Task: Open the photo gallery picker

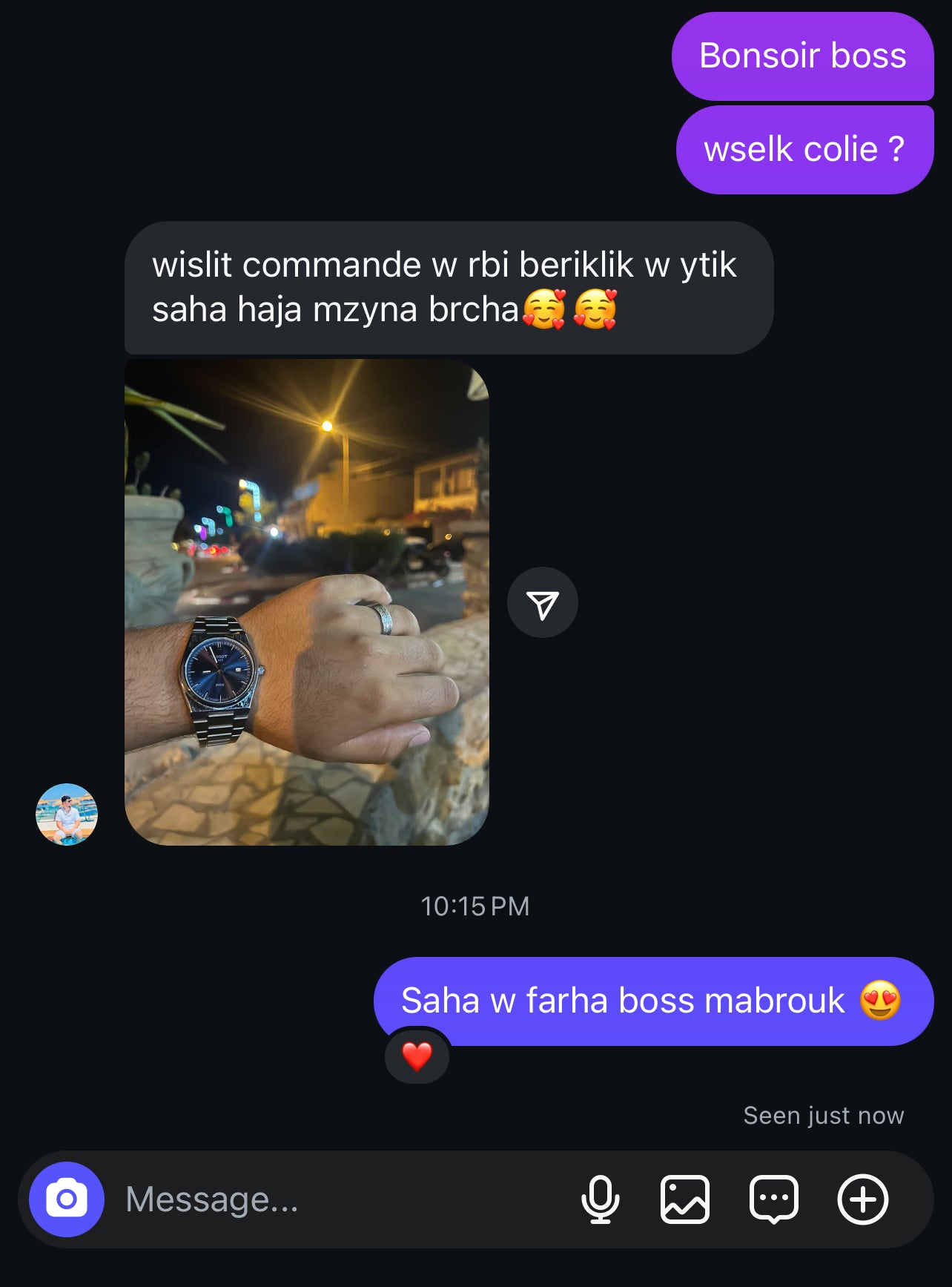Action: [684, 1199]
